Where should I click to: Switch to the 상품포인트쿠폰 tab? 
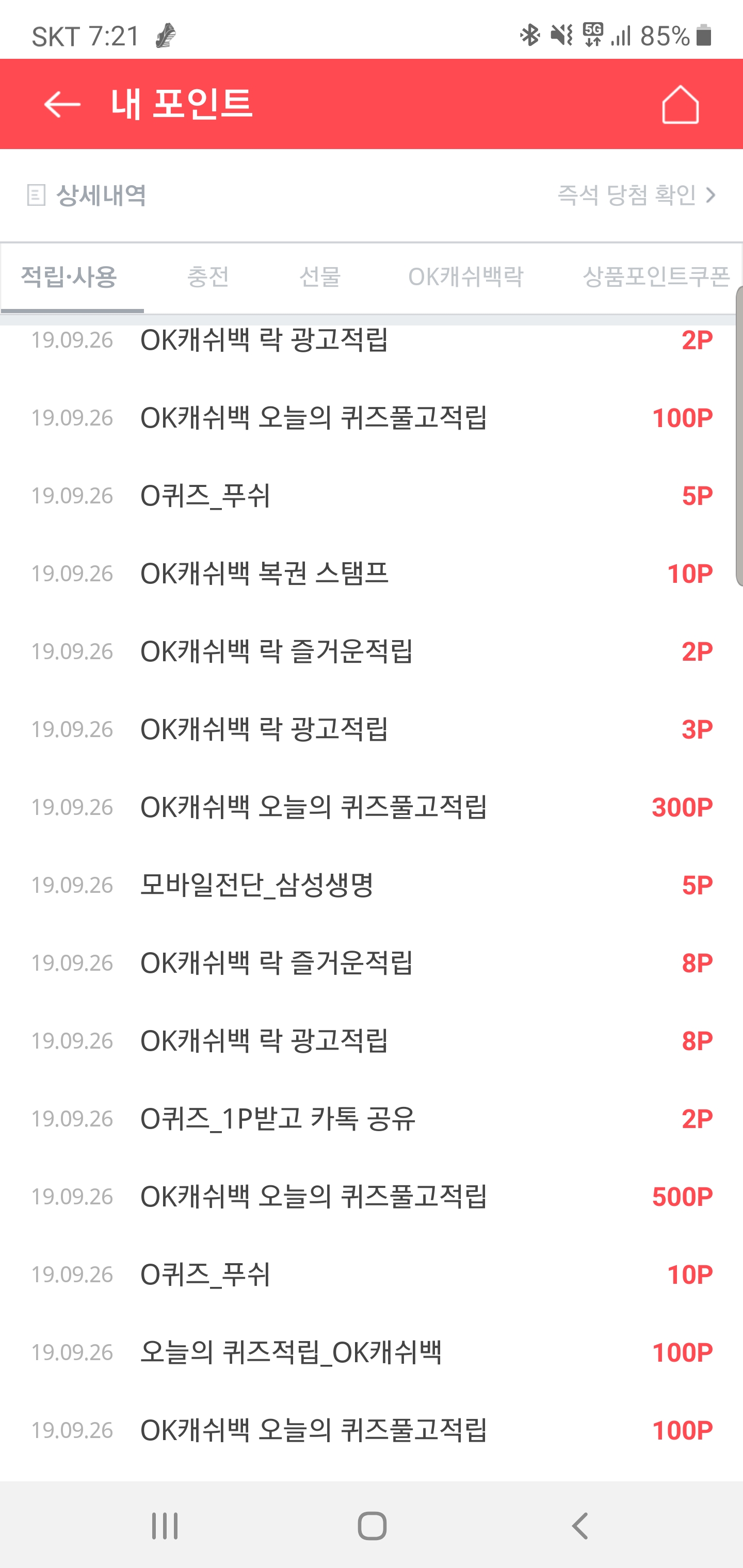[655, 277]
